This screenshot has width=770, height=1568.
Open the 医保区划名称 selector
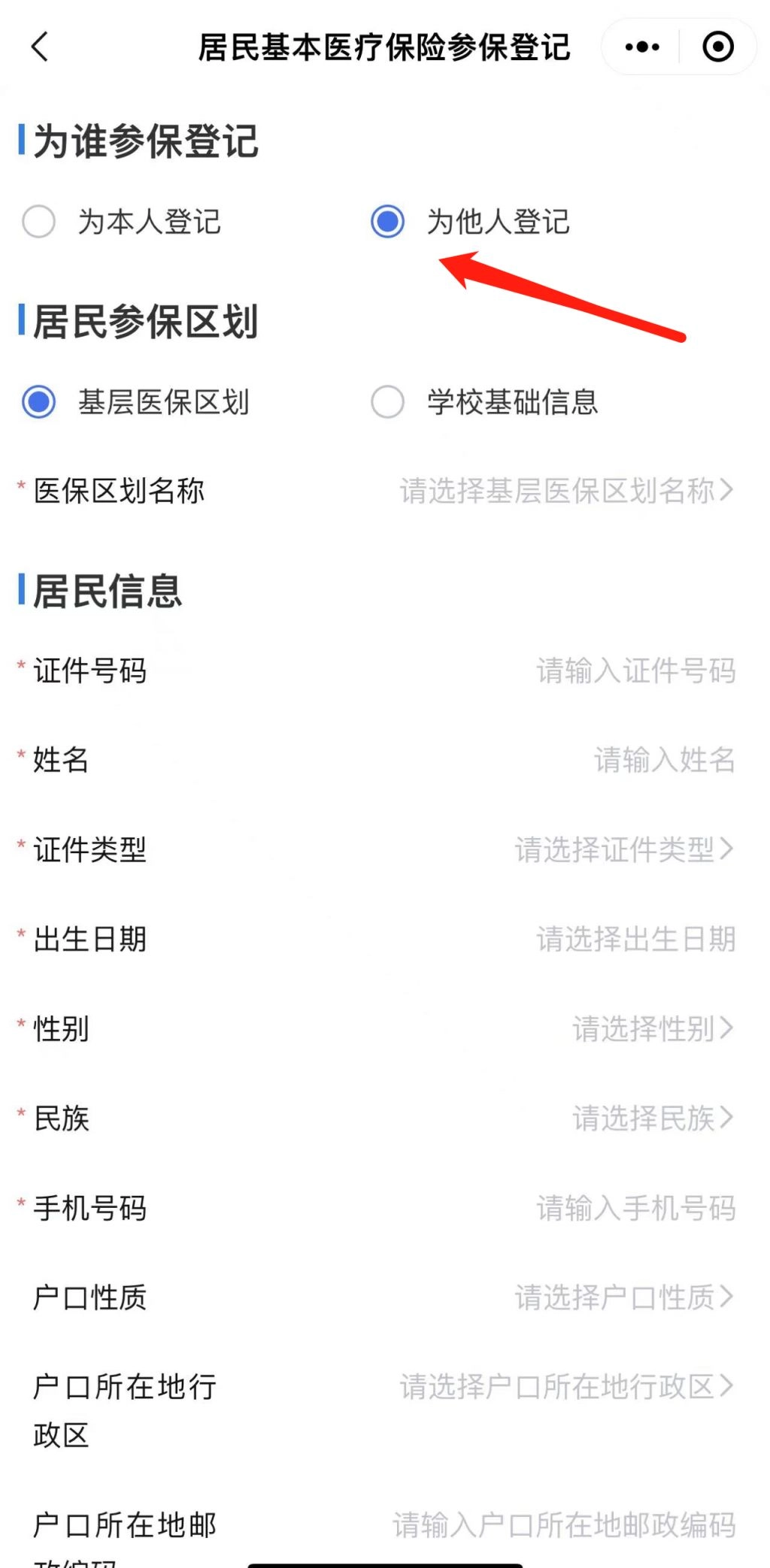(565, 491)
